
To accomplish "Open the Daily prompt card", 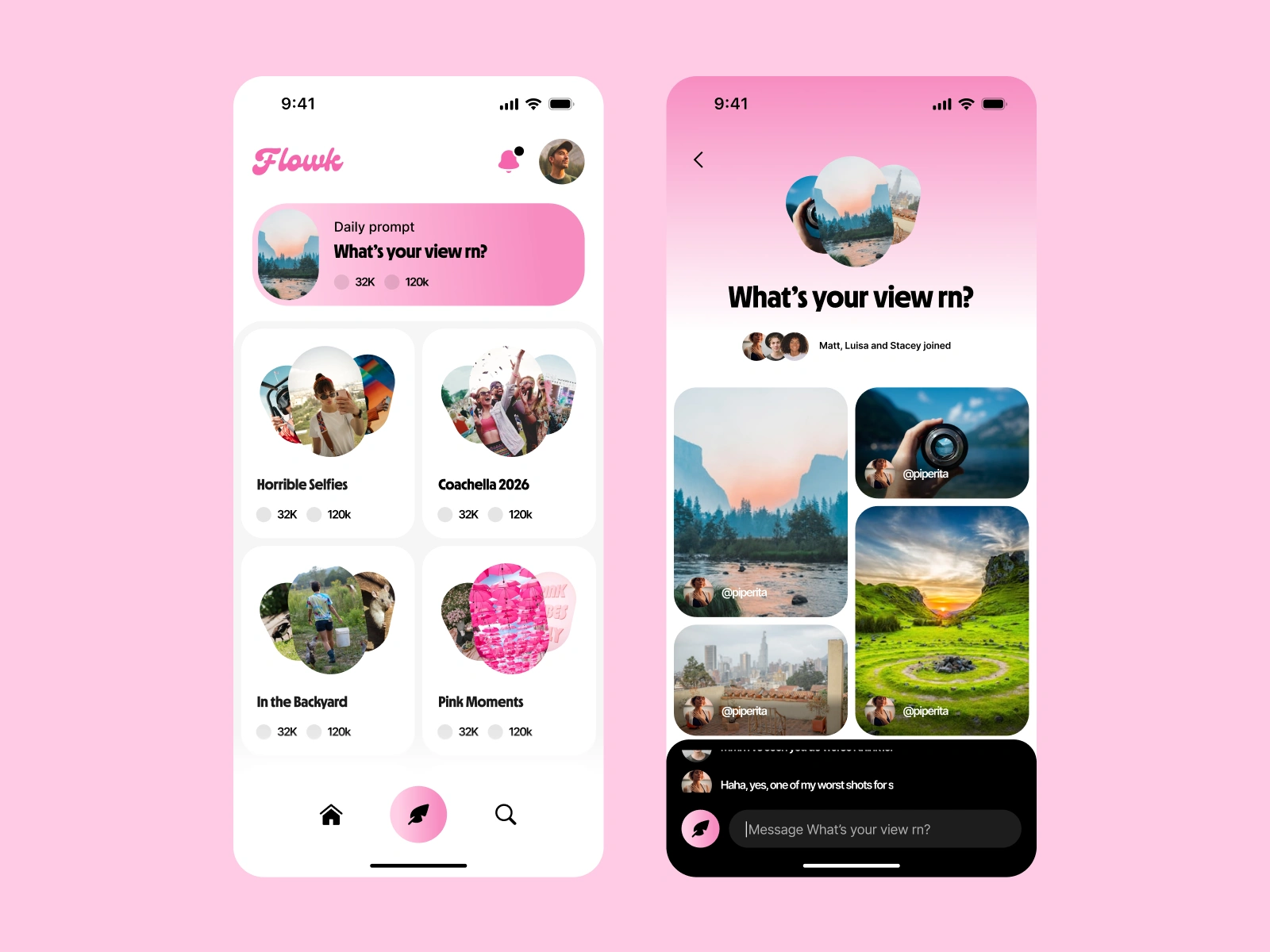I will [418, 255].
